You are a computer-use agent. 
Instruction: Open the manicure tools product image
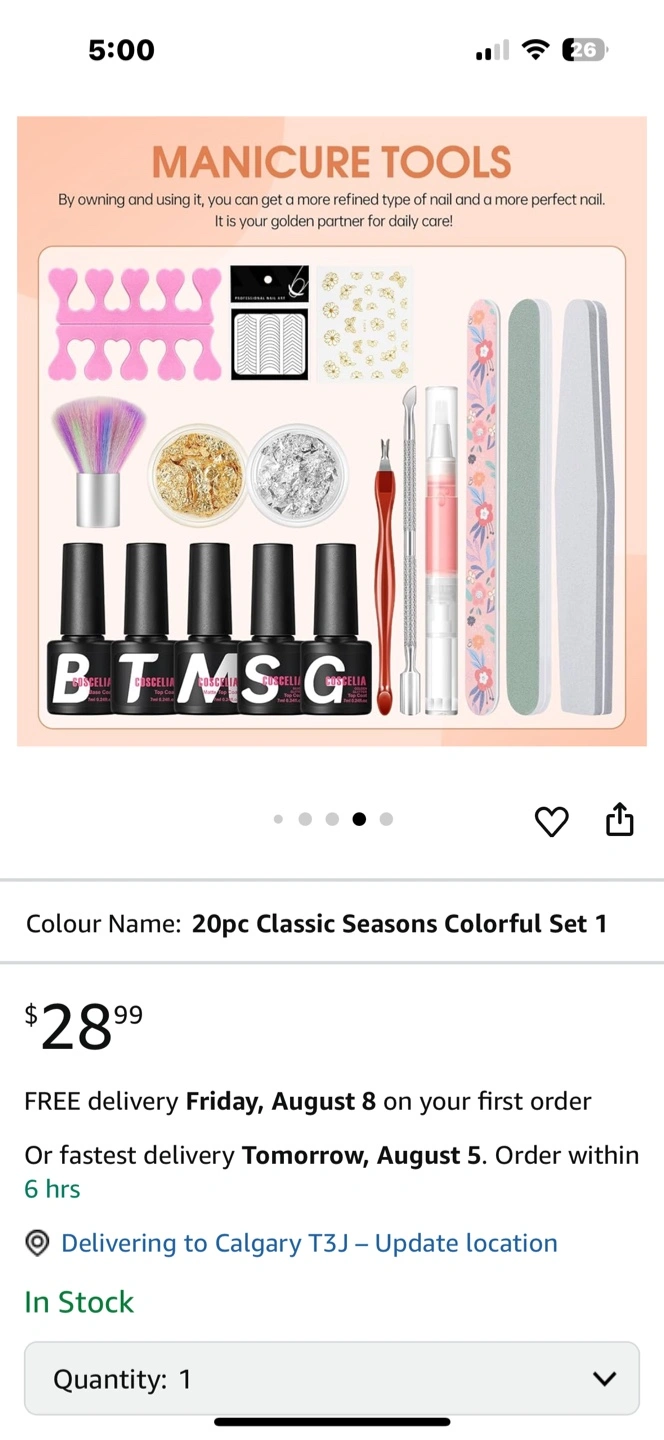pyautogui.click(x=332, y=431)
